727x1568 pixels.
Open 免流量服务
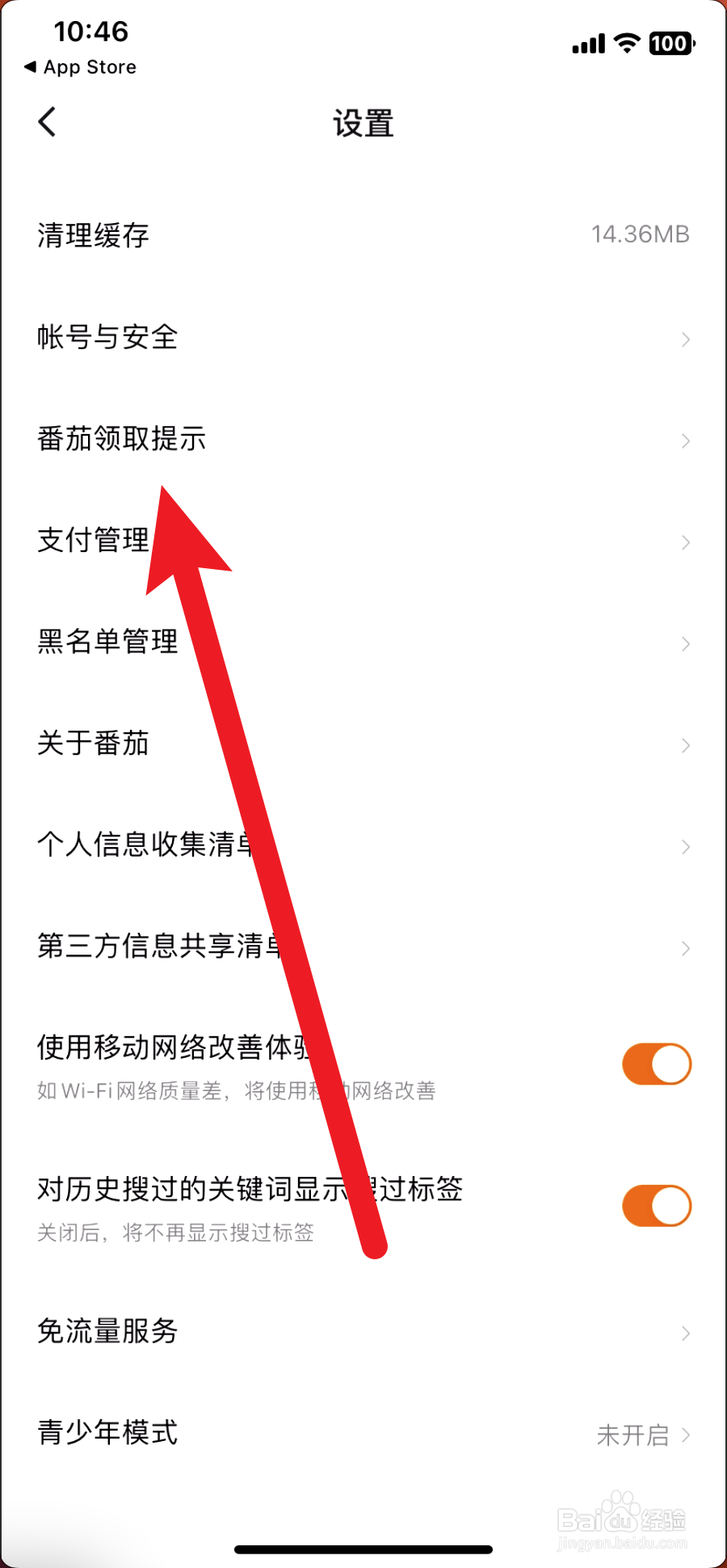click(363, 1332)
